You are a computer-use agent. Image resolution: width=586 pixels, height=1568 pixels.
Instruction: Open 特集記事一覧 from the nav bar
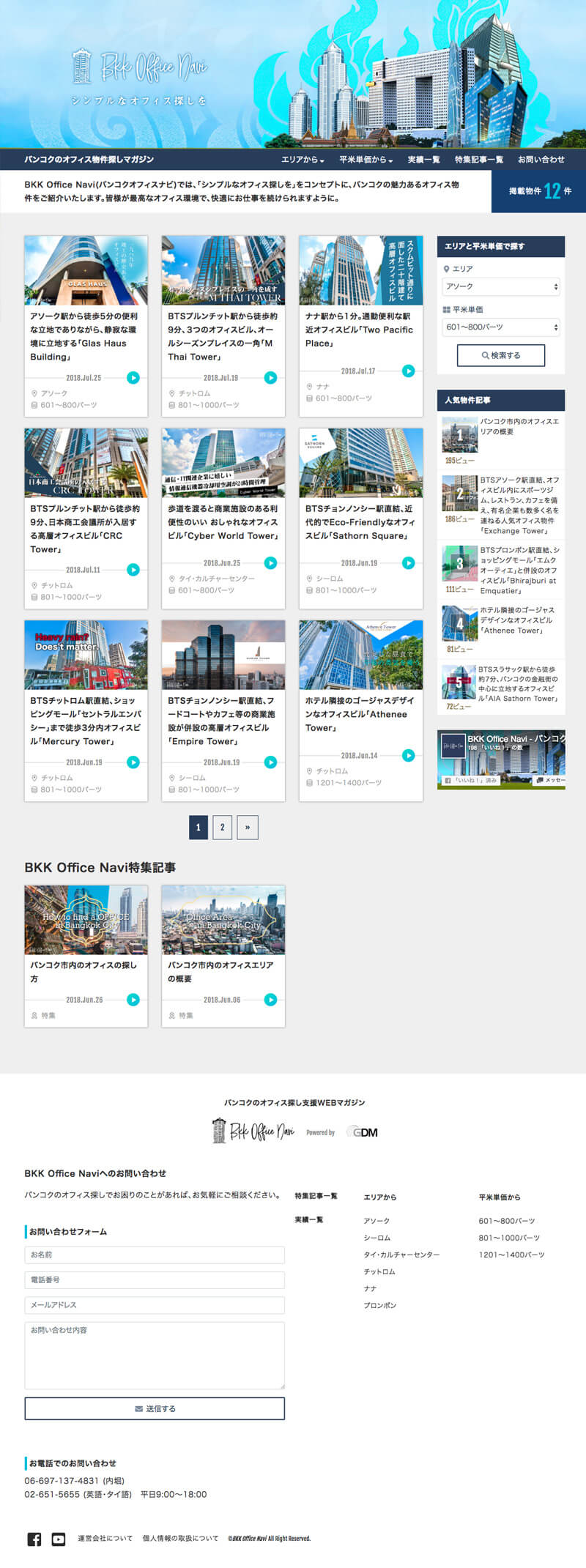click(478, 160)
